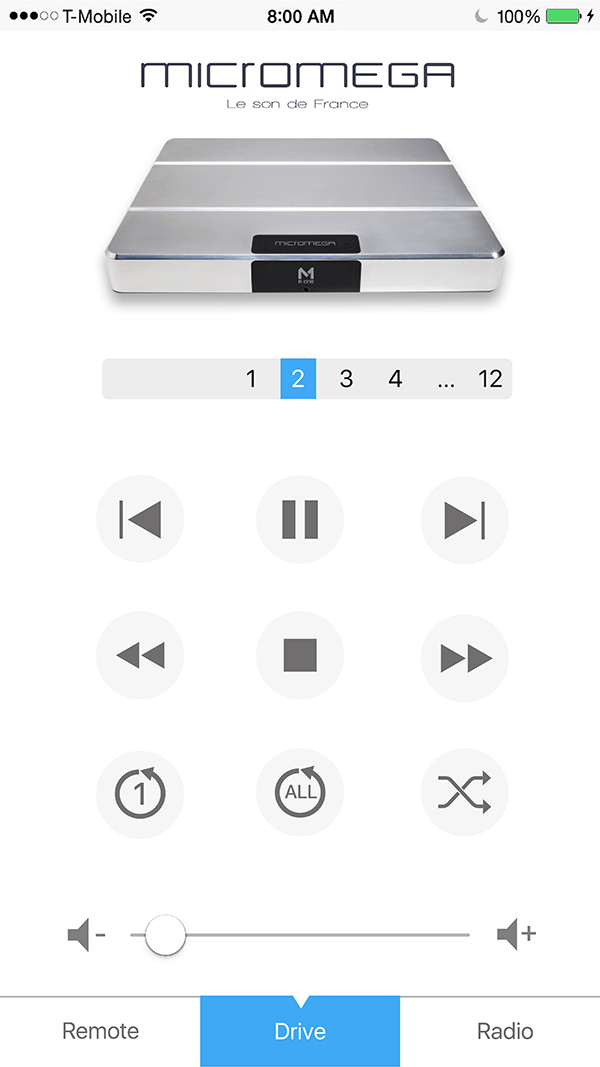The image size is (600, 1067).
Task: Jump to track 12
Action: [490, 379]
